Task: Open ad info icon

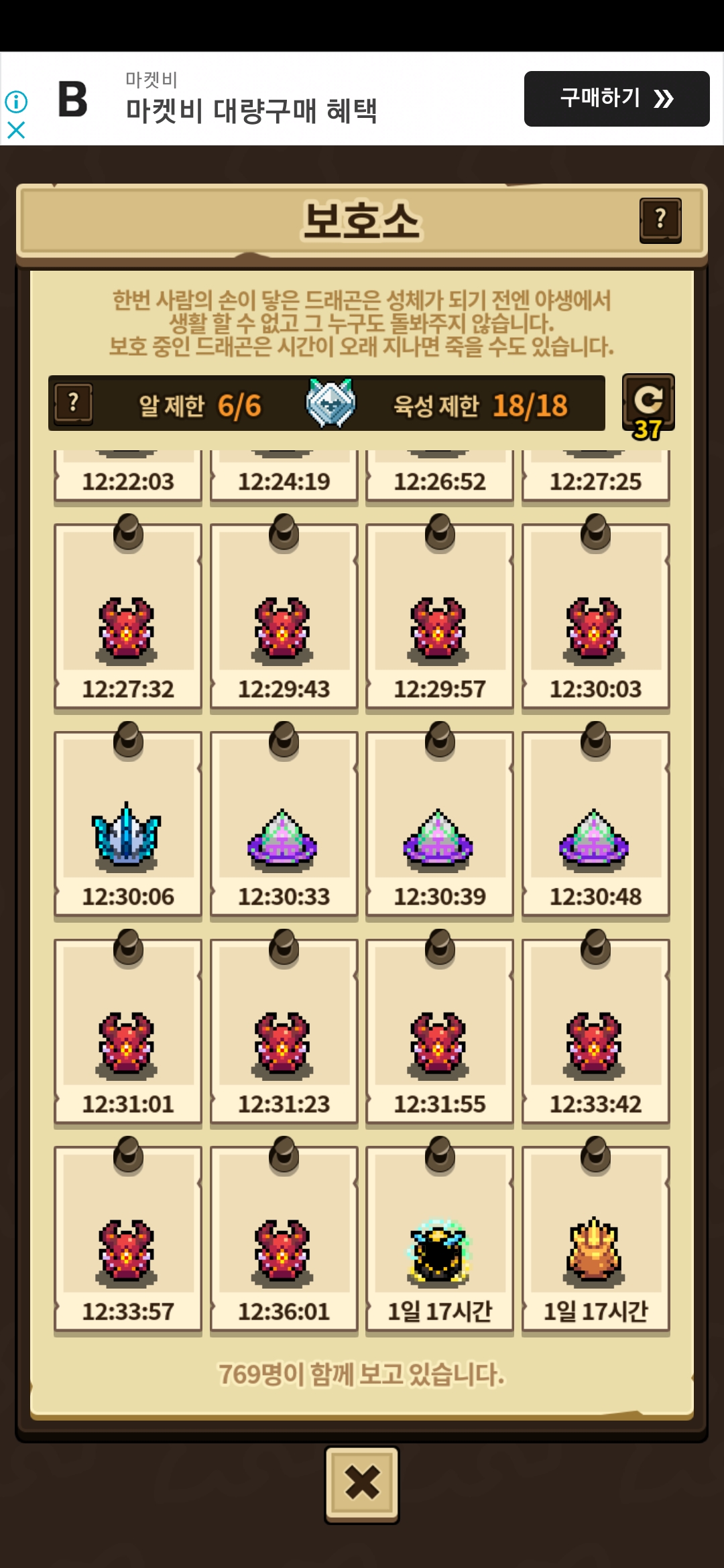Action: pos(16,102)
